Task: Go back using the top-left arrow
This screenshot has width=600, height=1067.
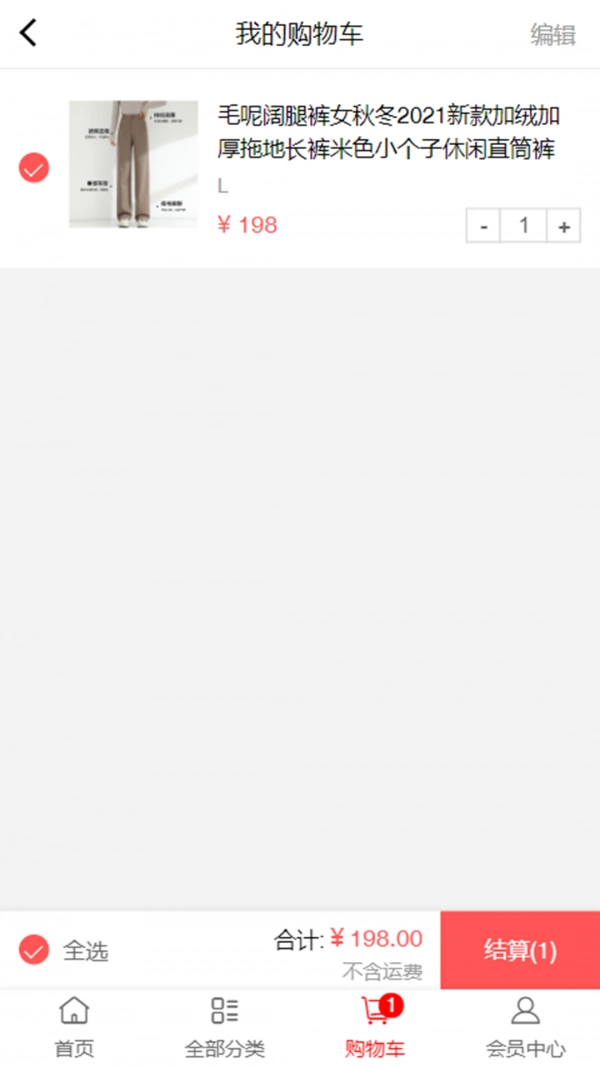Action: coord(29,33)
